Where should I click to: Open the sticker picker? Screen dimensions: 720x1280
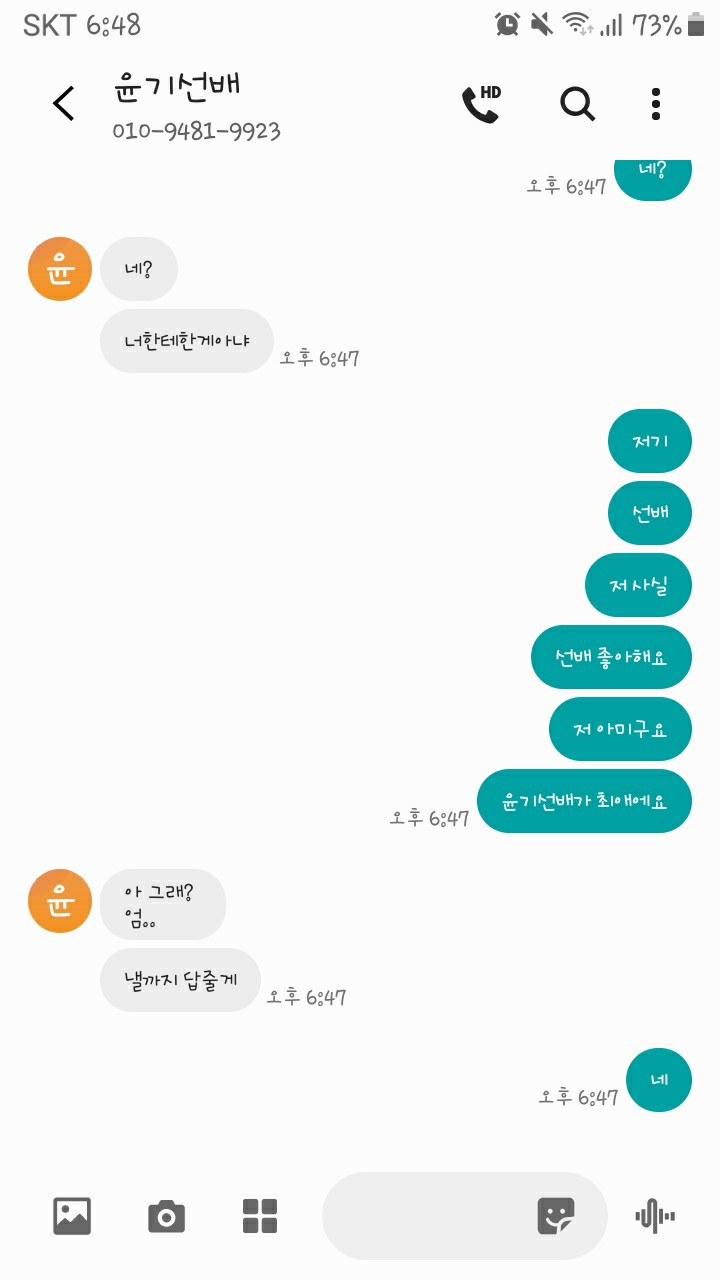[556, 1216]
